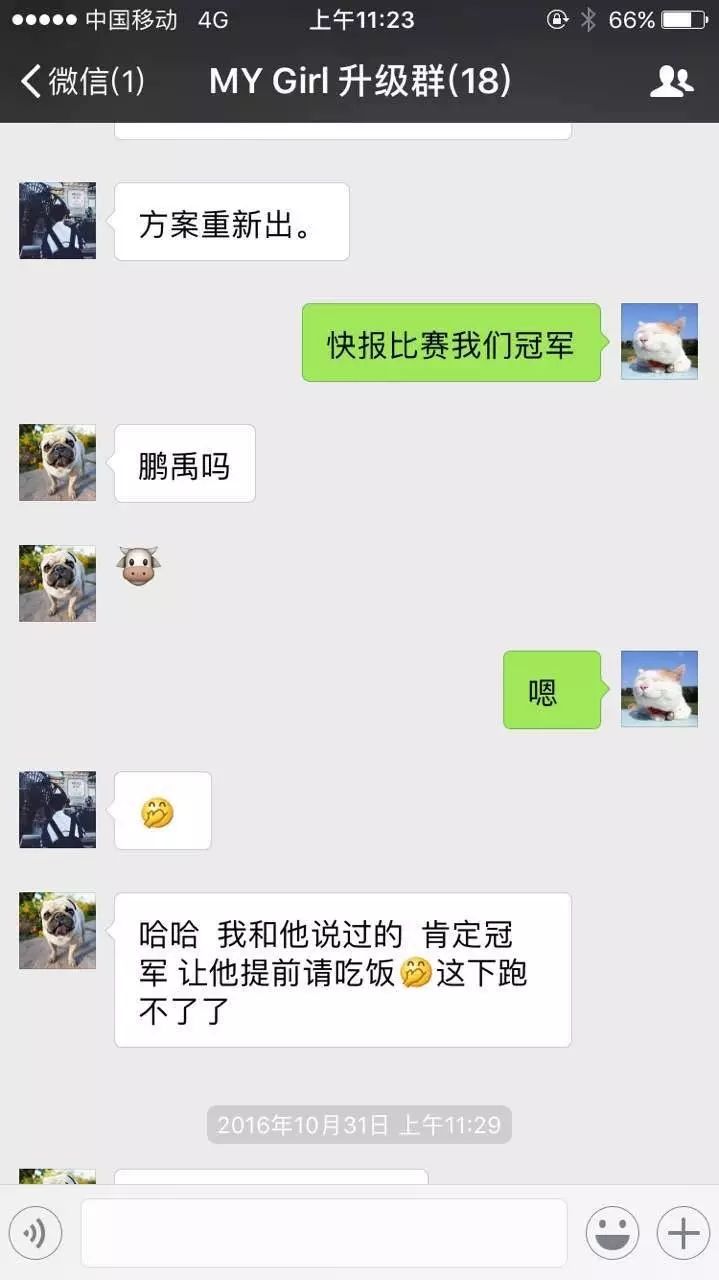The width and height of the screenshot is (719, 1280).
Task: Open cat avatar beside 快报比赛我们冠军
Action: [x=659, y=342]
